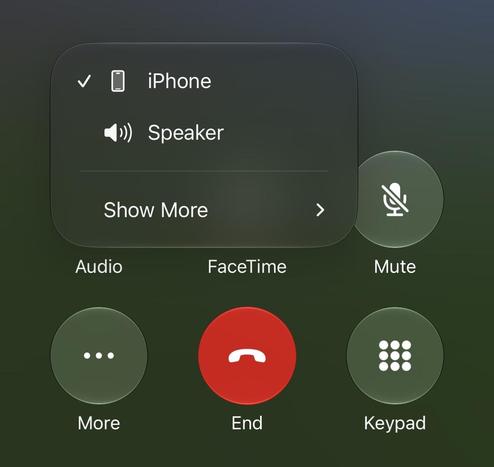Expand Show More audio options

pos(204,210)
